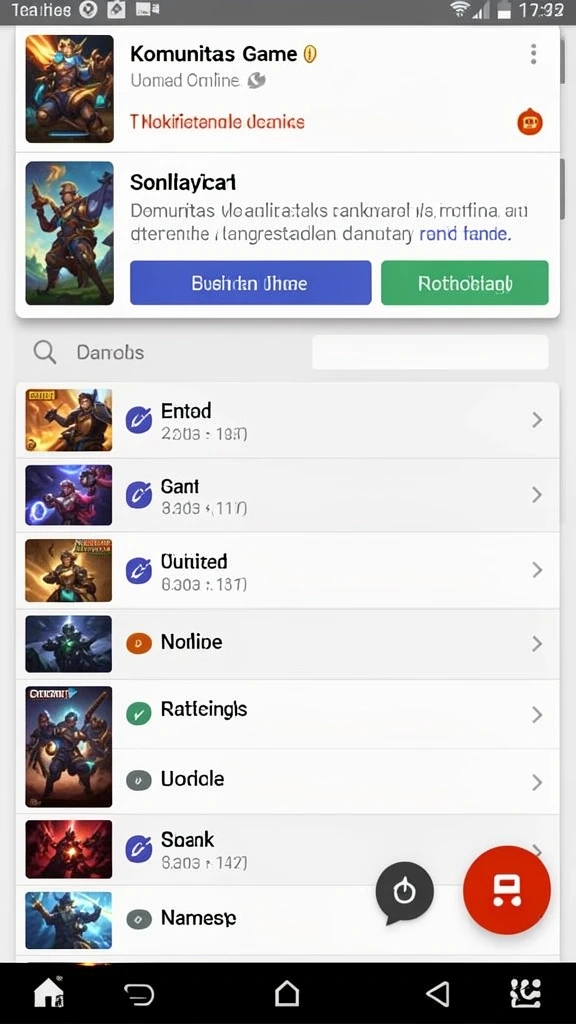This screenshot has width=576, height=1024.
Task: Tap the blue Bushdan button
Action: 251,283
